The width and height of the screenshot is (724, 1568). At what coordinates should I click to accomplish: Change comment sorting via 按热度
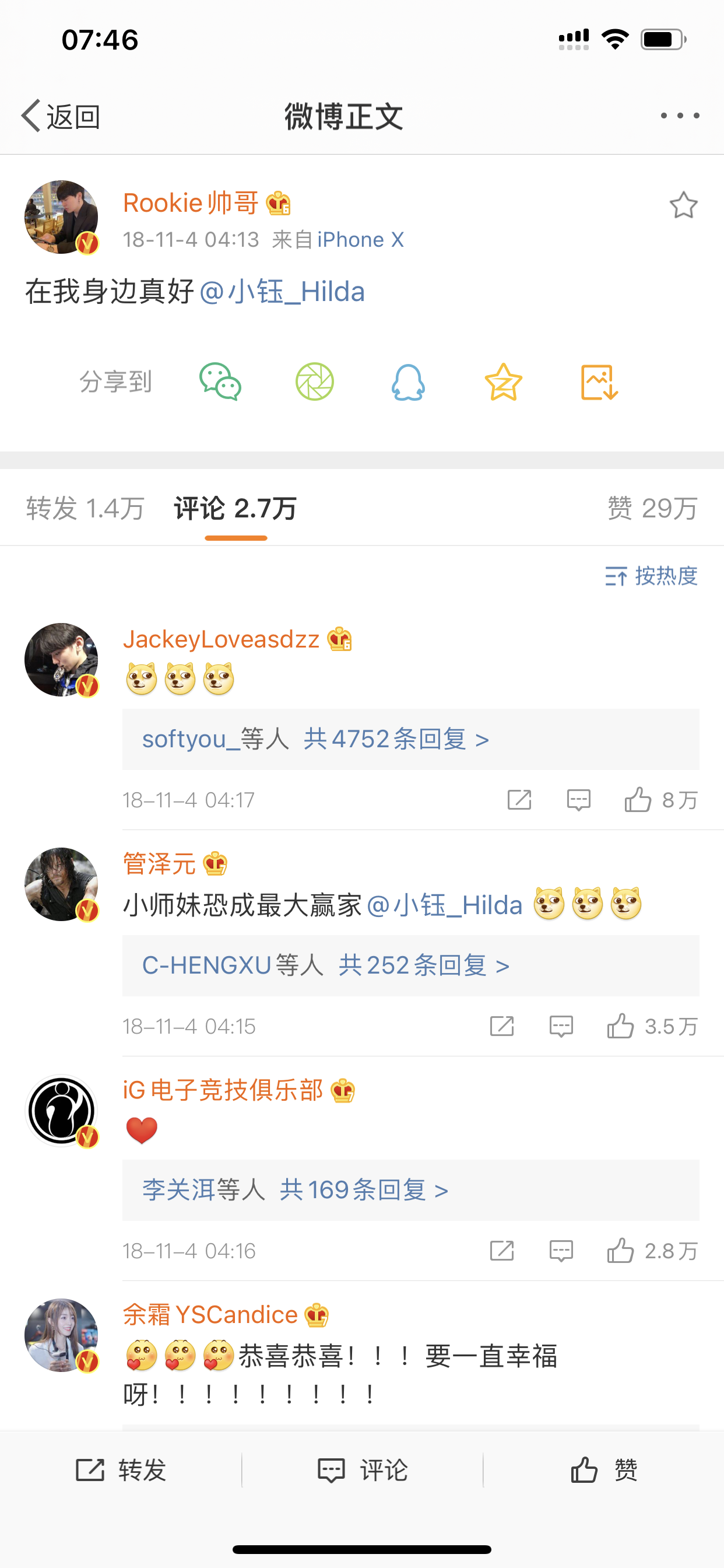651,576
